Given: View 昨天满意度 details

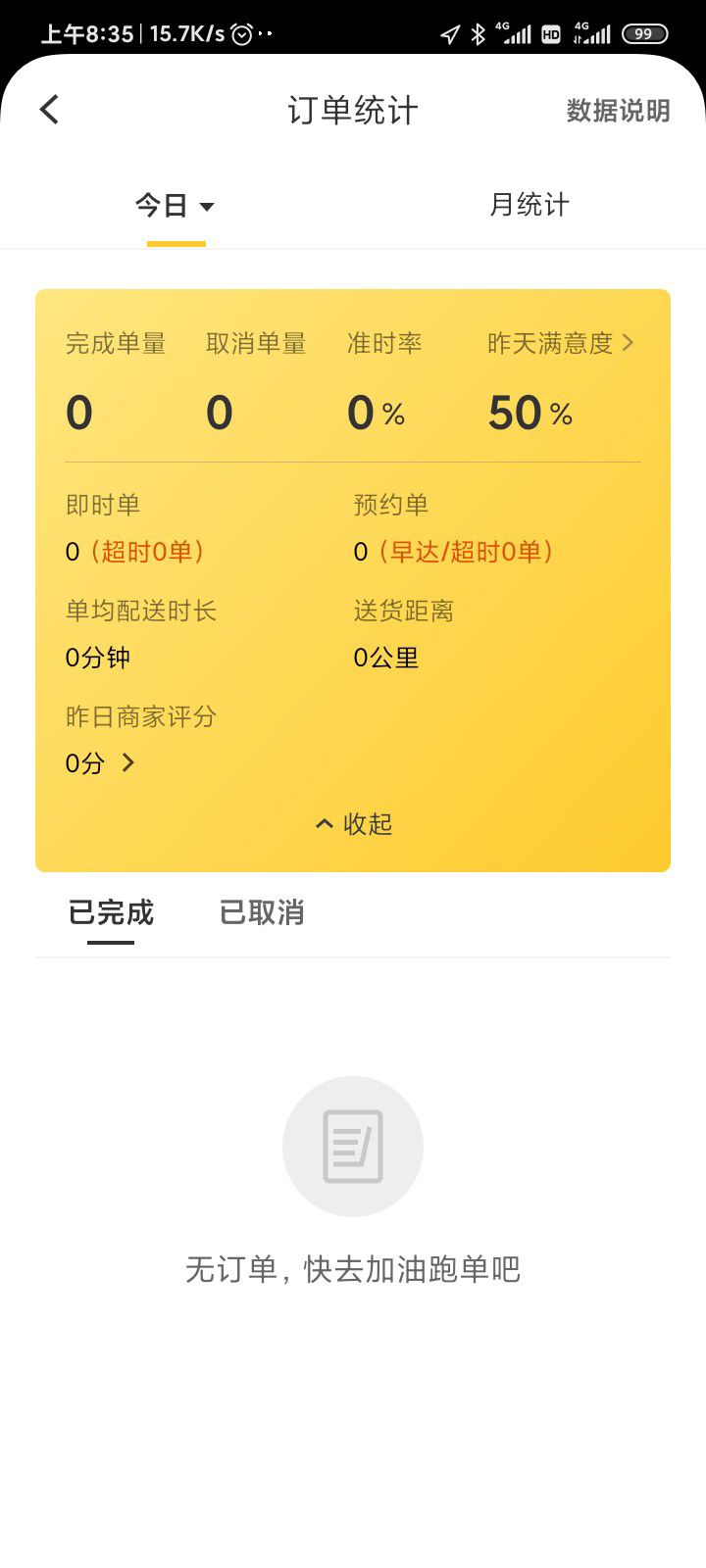Looking at the screenshot, I should pos(561,343).
